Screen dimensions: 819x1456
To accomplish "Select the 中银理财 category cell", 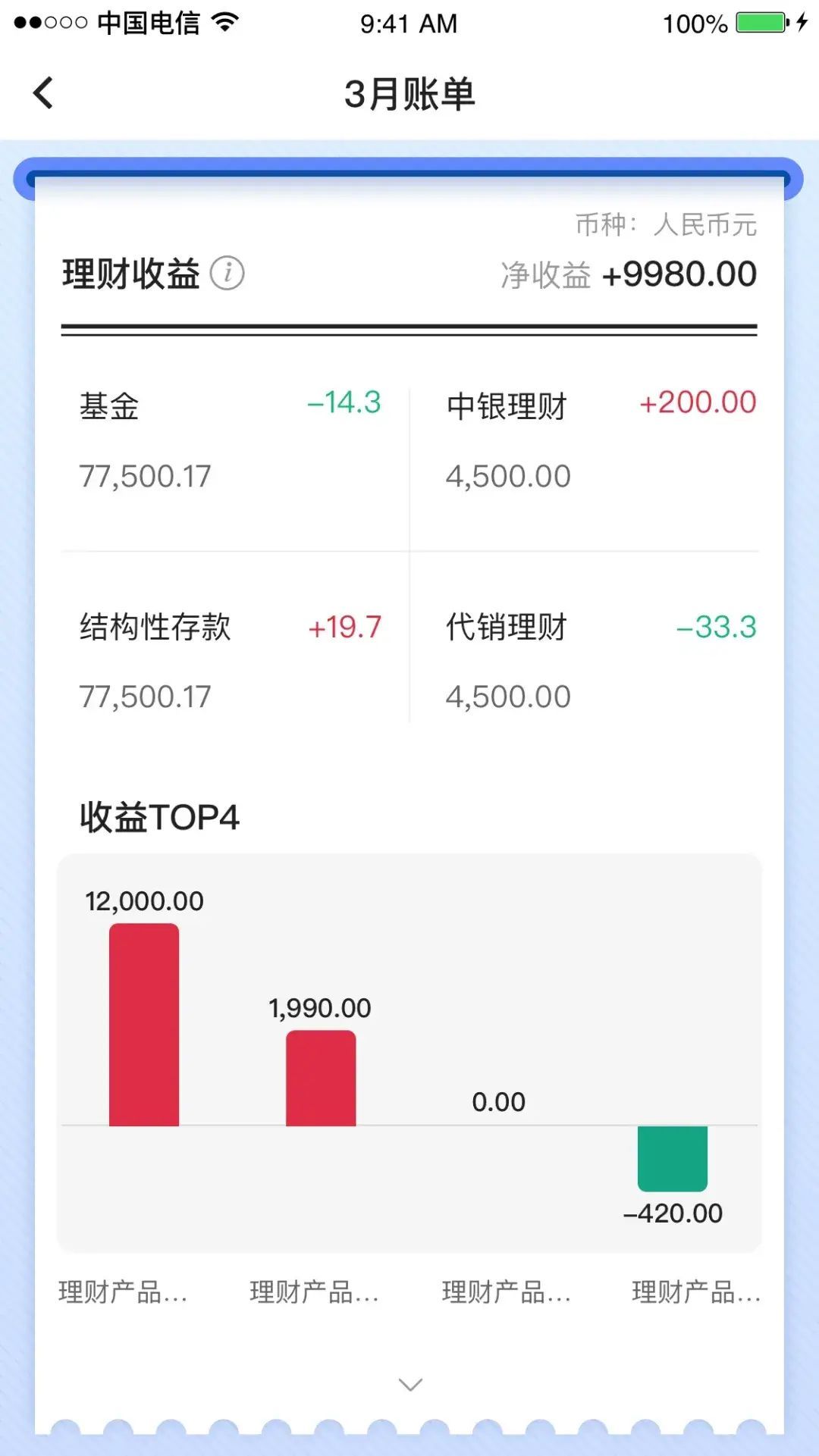I will tap(591, 440).
